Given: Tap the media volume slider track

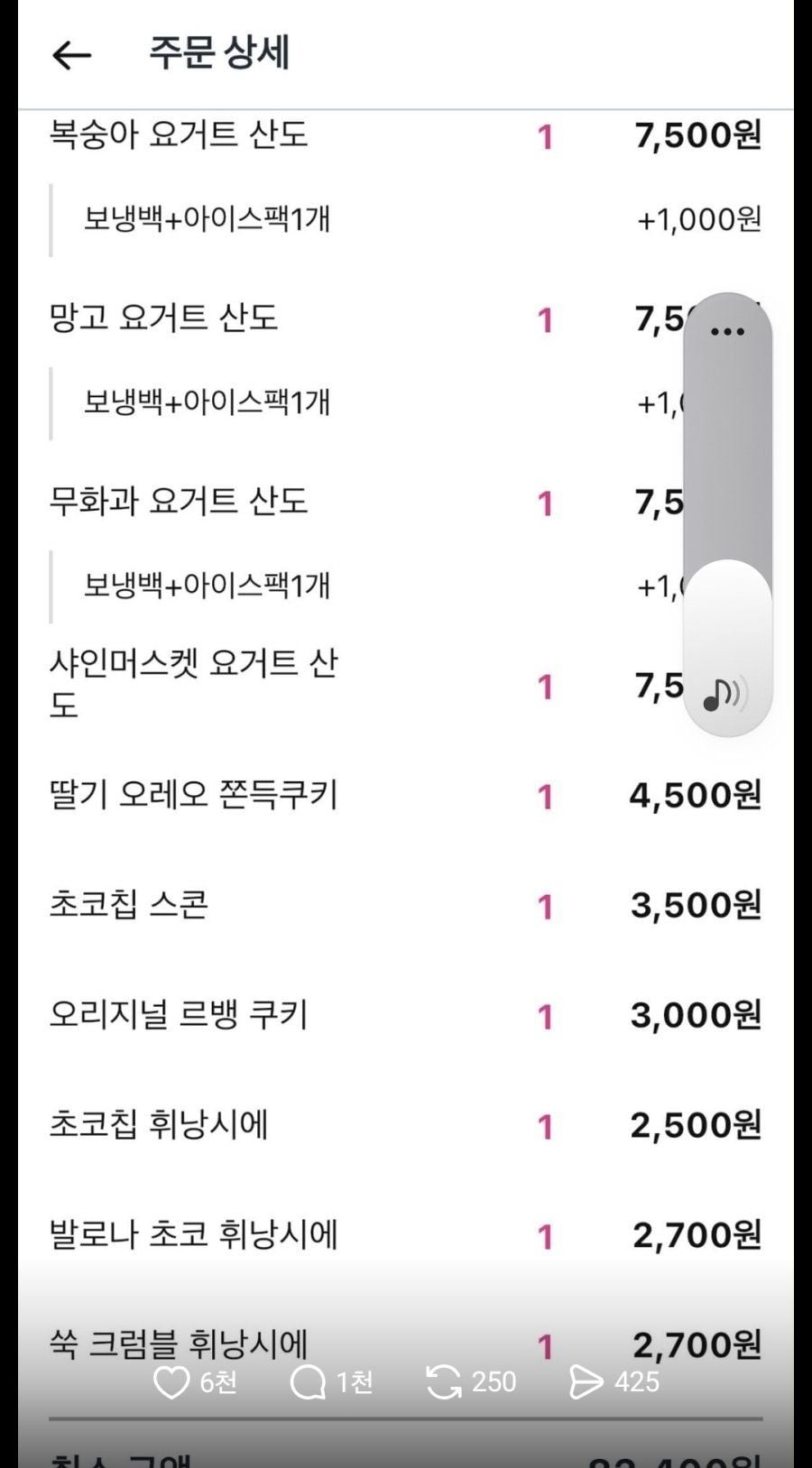Looking at the screenshot, I should (x=727, y=514).
